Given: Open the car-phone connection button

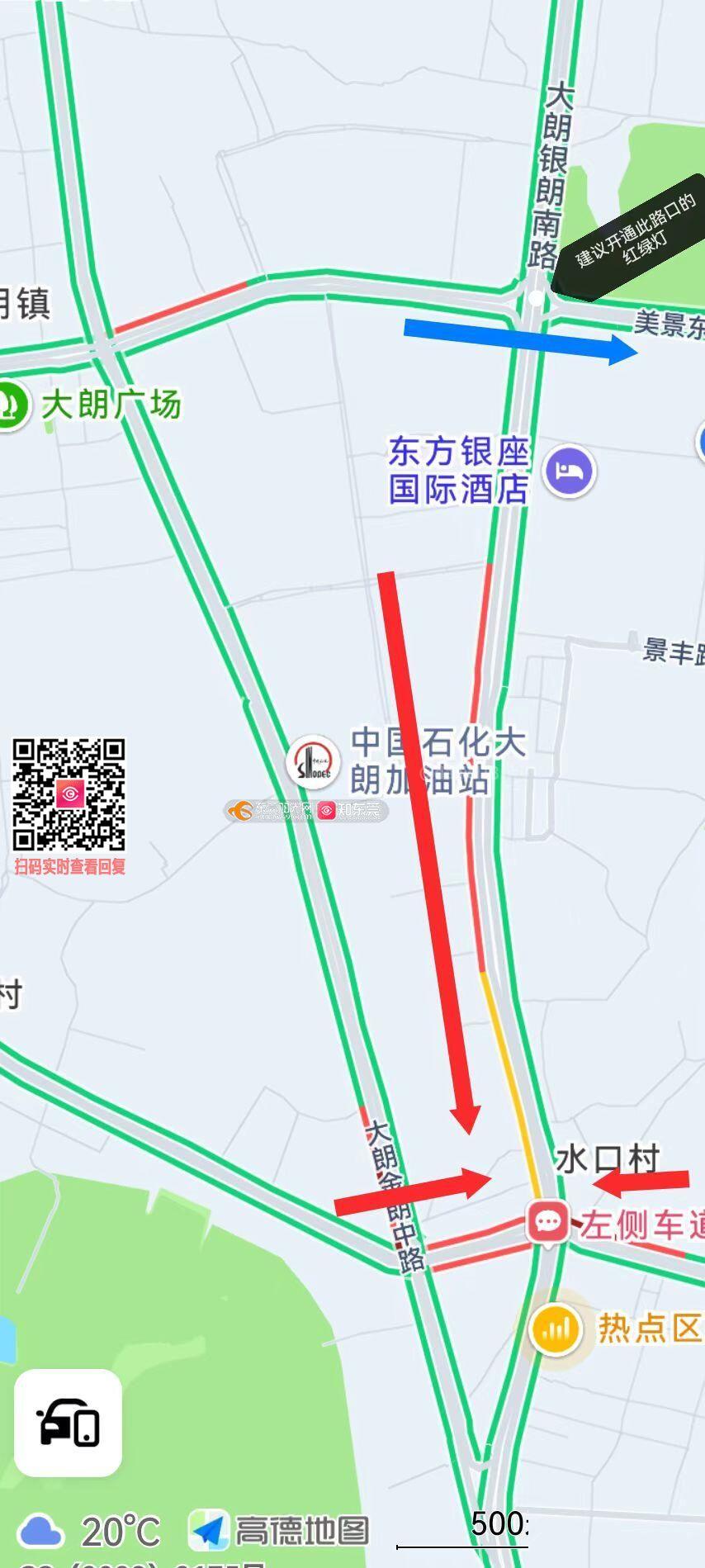Looking at the screenshot, I should 69,1423.
